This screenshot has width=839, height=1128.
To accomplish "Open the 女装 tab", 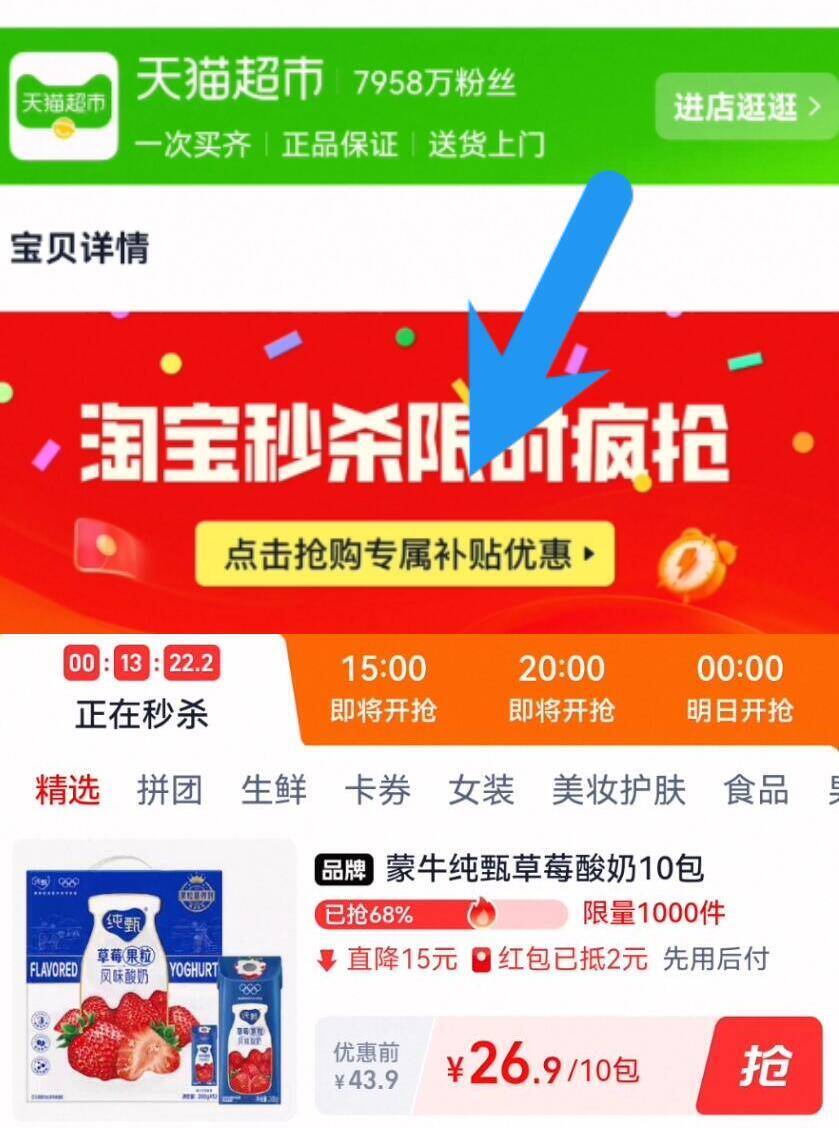I will click(481, 789).
